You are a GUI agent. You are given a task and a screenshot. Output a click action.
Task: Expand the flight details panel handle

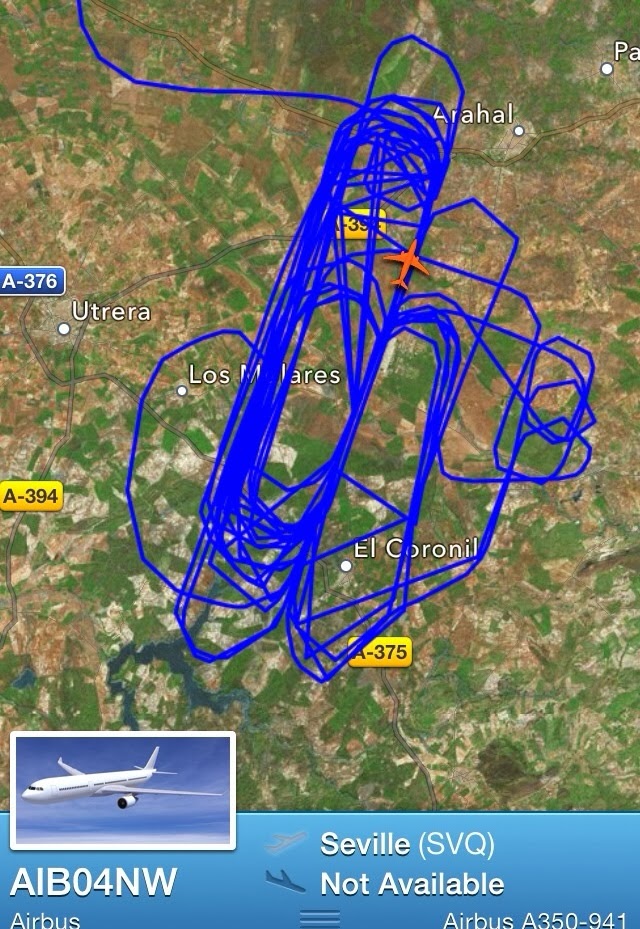(x=320, y=919)
